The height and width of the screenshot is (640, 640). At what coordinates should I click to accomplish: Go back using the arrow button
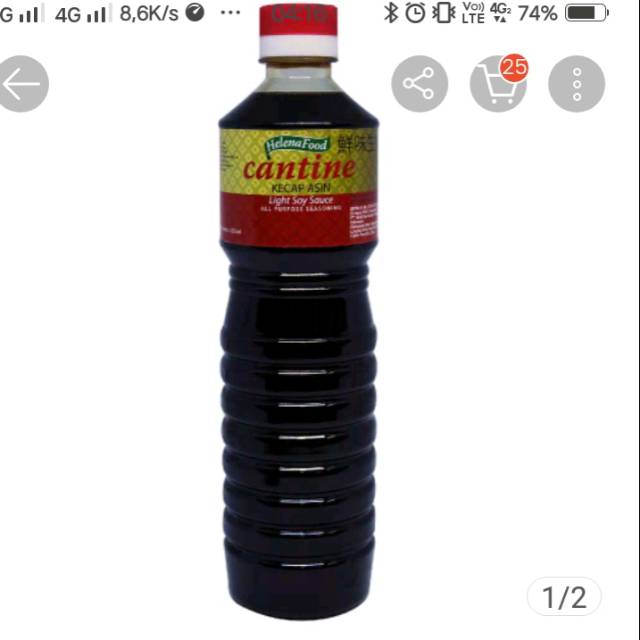22,84
